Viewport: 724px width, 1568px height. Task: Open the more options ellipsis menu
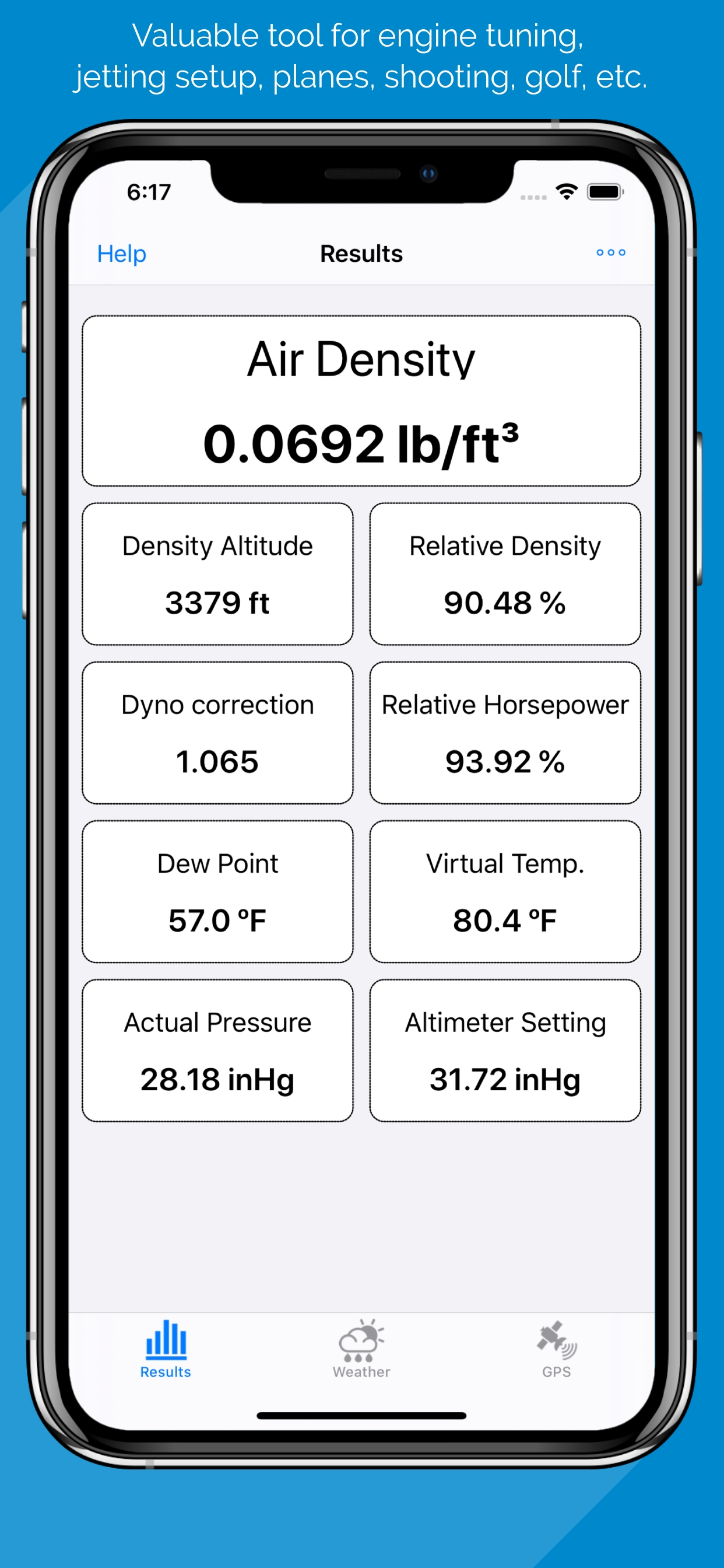(610, 253)
